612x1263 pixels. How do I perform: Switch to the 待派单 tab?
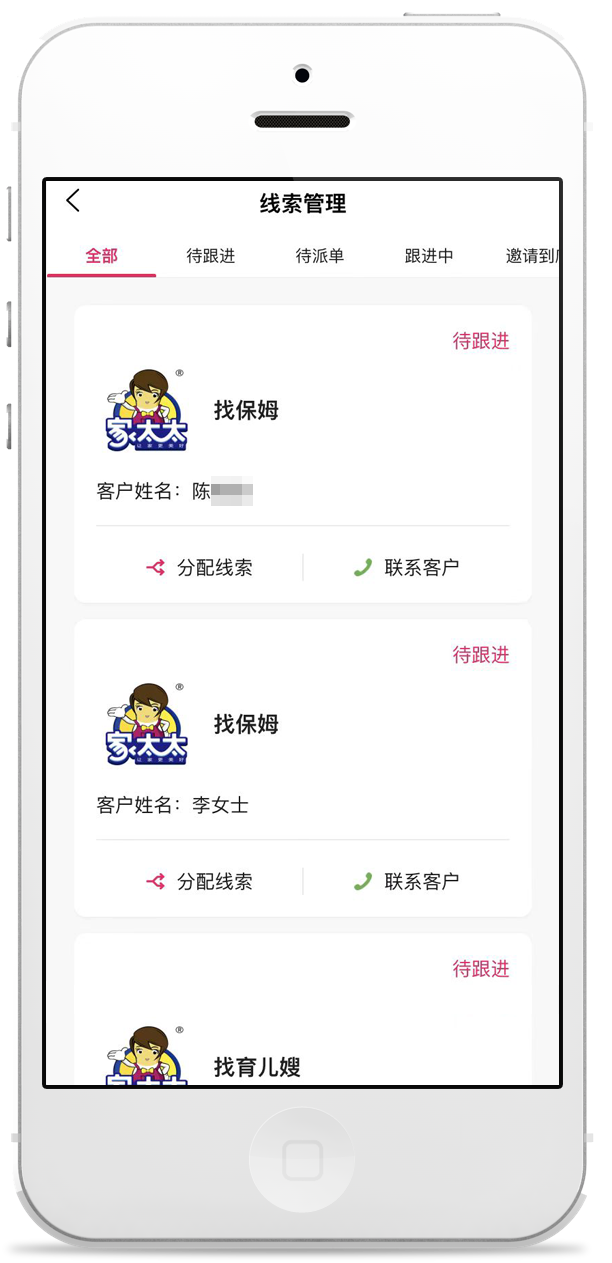(x=320, y=256)
